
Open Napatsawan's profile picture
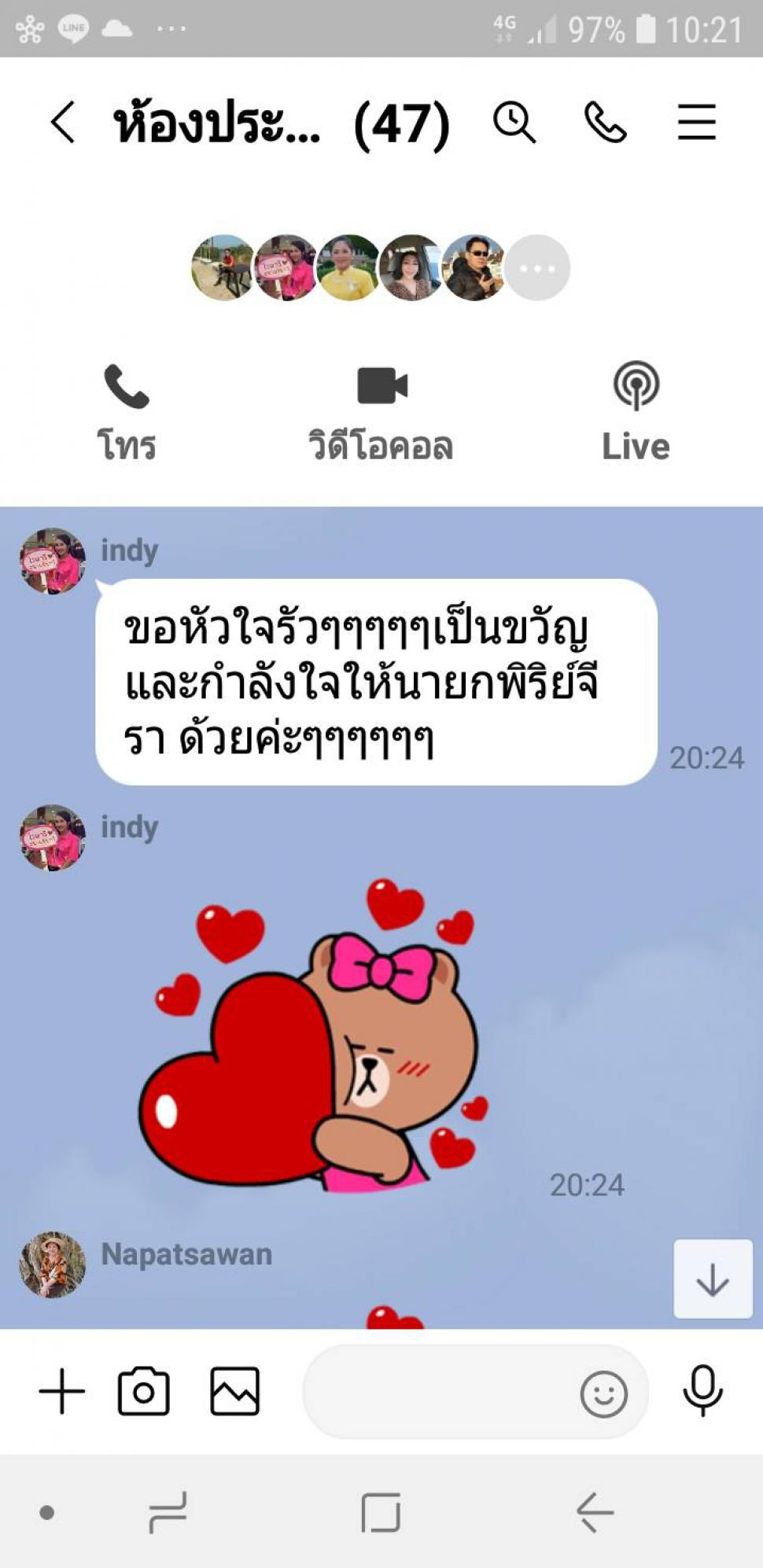(53, 1264)
